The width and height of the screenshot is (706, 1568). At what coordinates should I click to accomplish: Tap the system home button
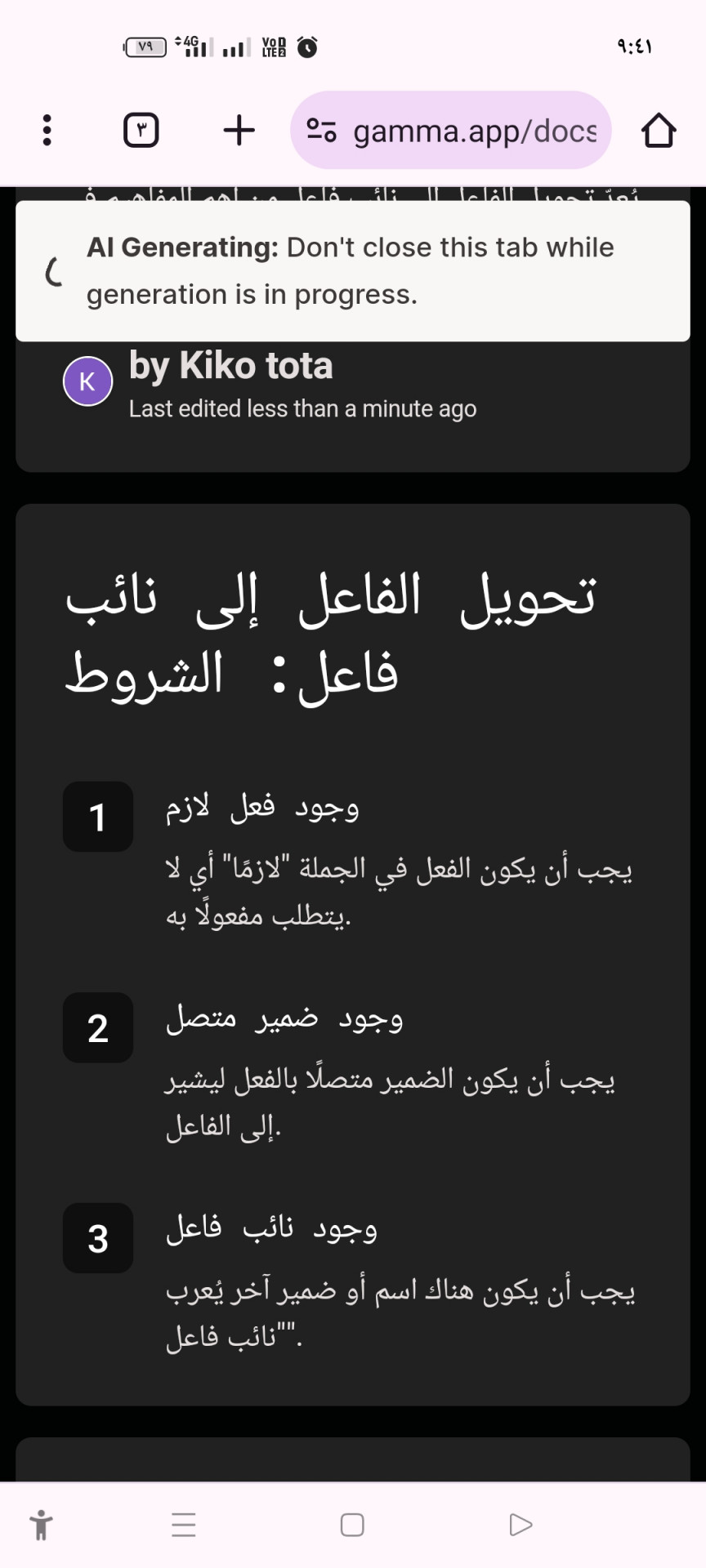tap(352, 1525)
